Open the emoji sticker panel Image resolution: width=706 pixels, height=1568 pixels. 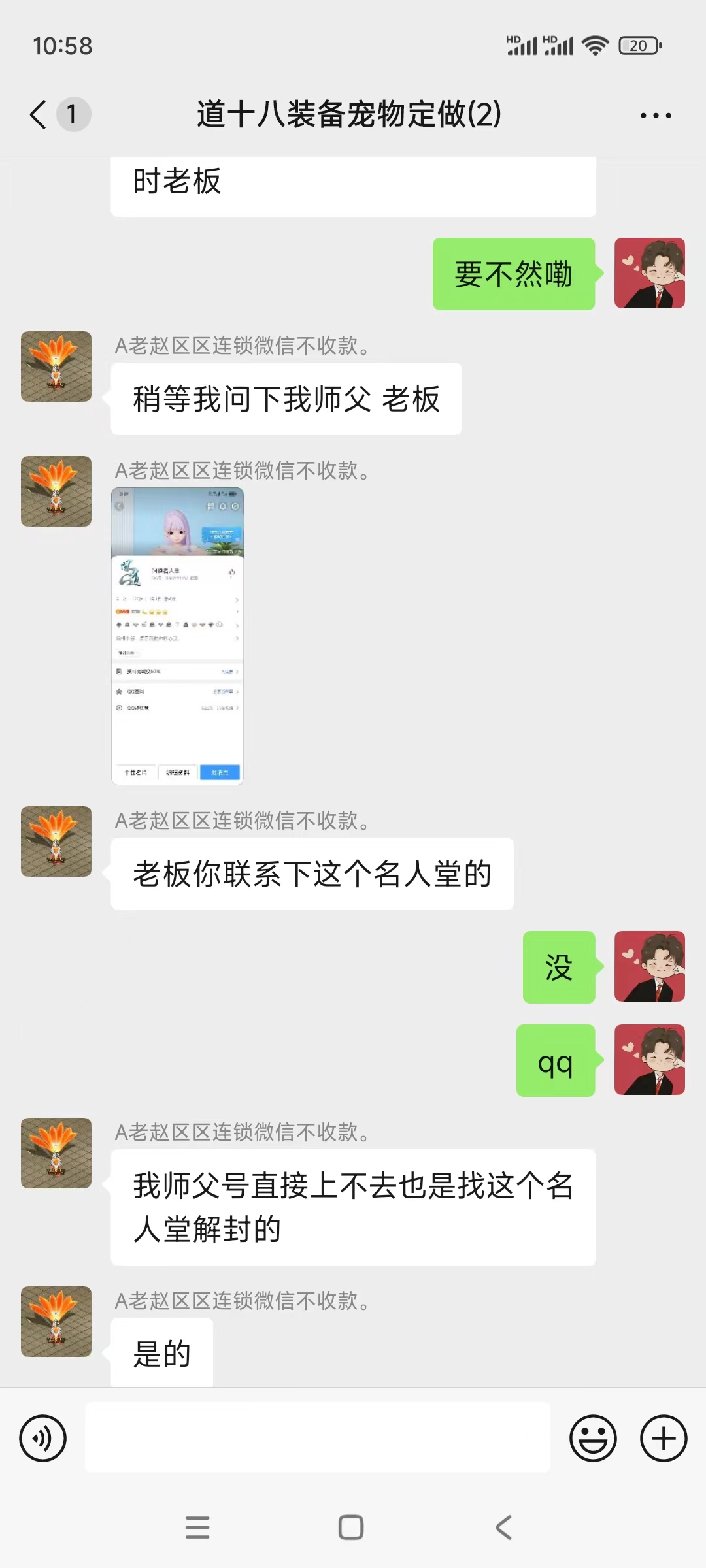tap(593, 1438)
